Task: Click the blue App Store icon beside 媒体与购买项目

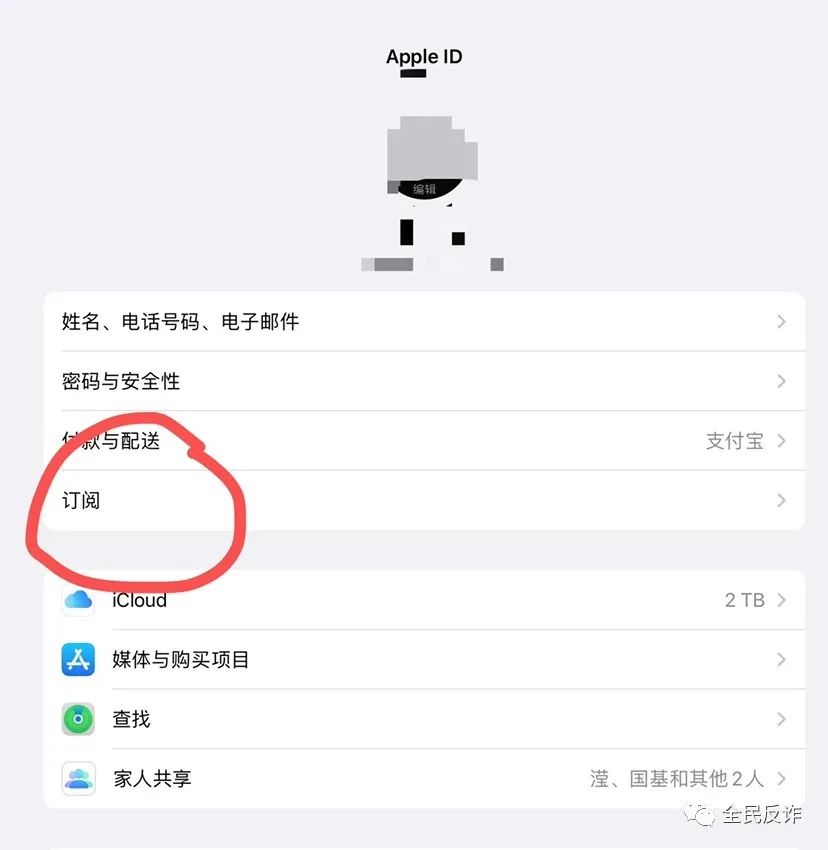Action: (x=78, y=660)
